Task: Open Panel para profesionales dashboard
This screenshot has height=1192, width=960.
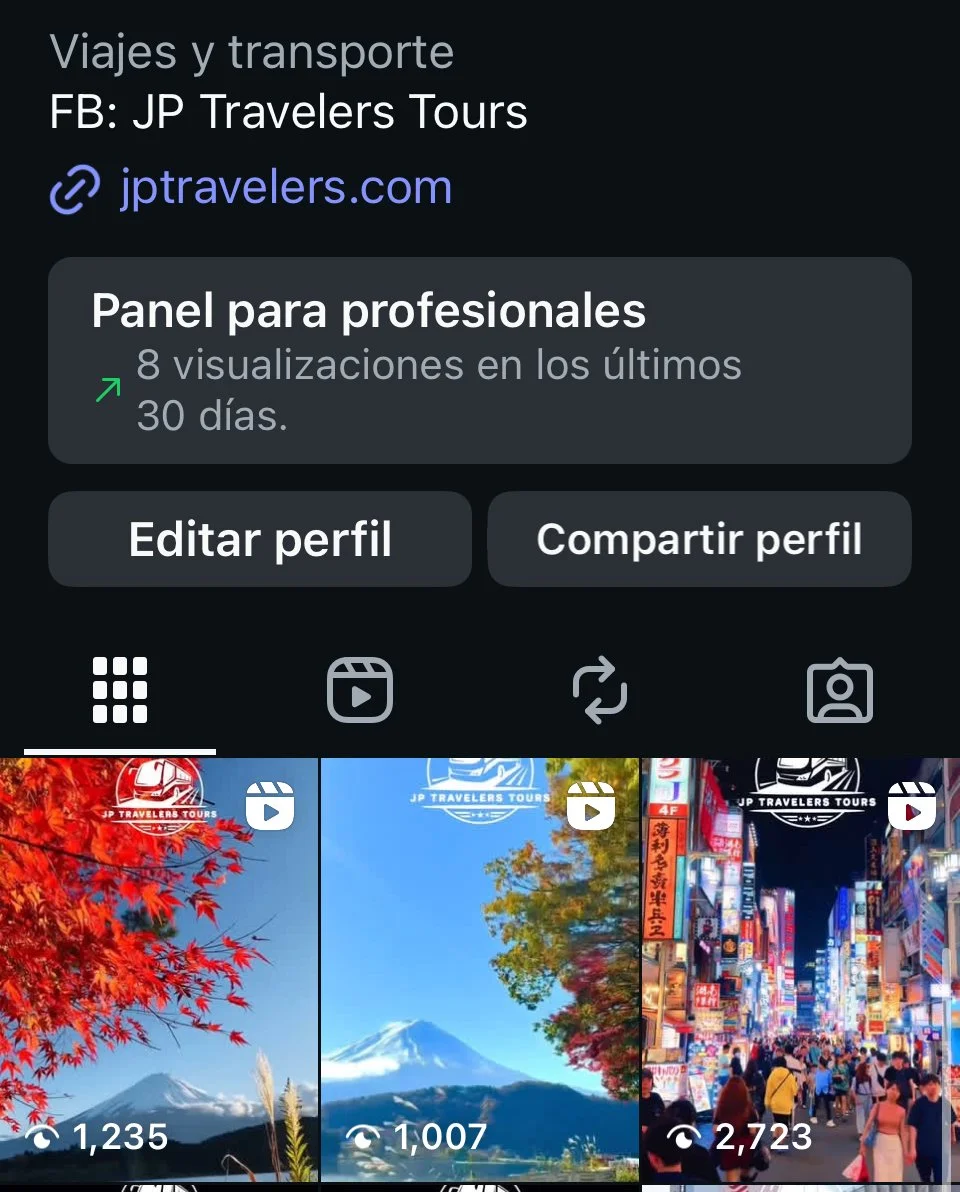Action: click(479, 360)
